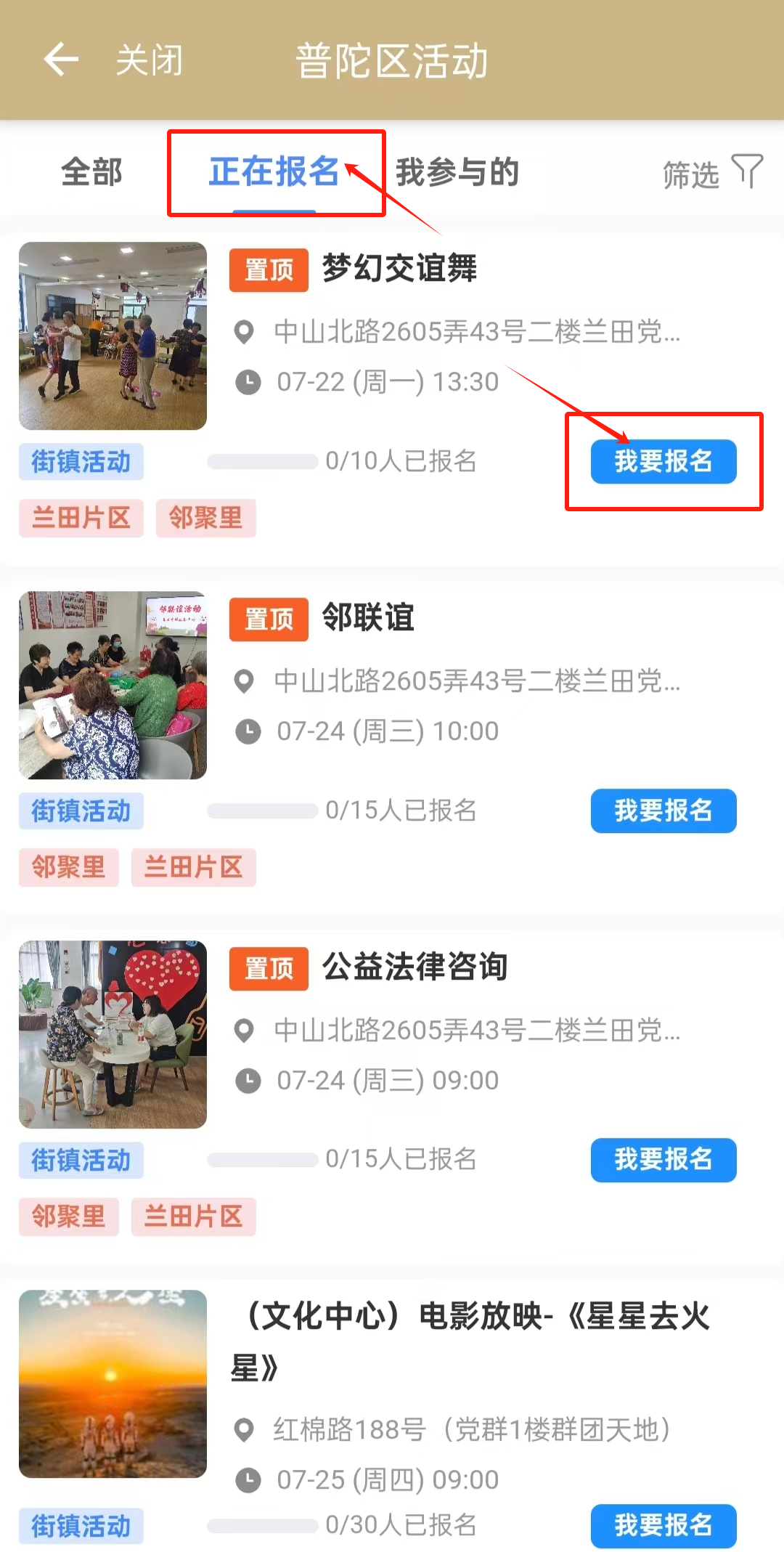Sign up for 电影放映《星星去火星》
784x1552 pixels.
coord(663,1525)
